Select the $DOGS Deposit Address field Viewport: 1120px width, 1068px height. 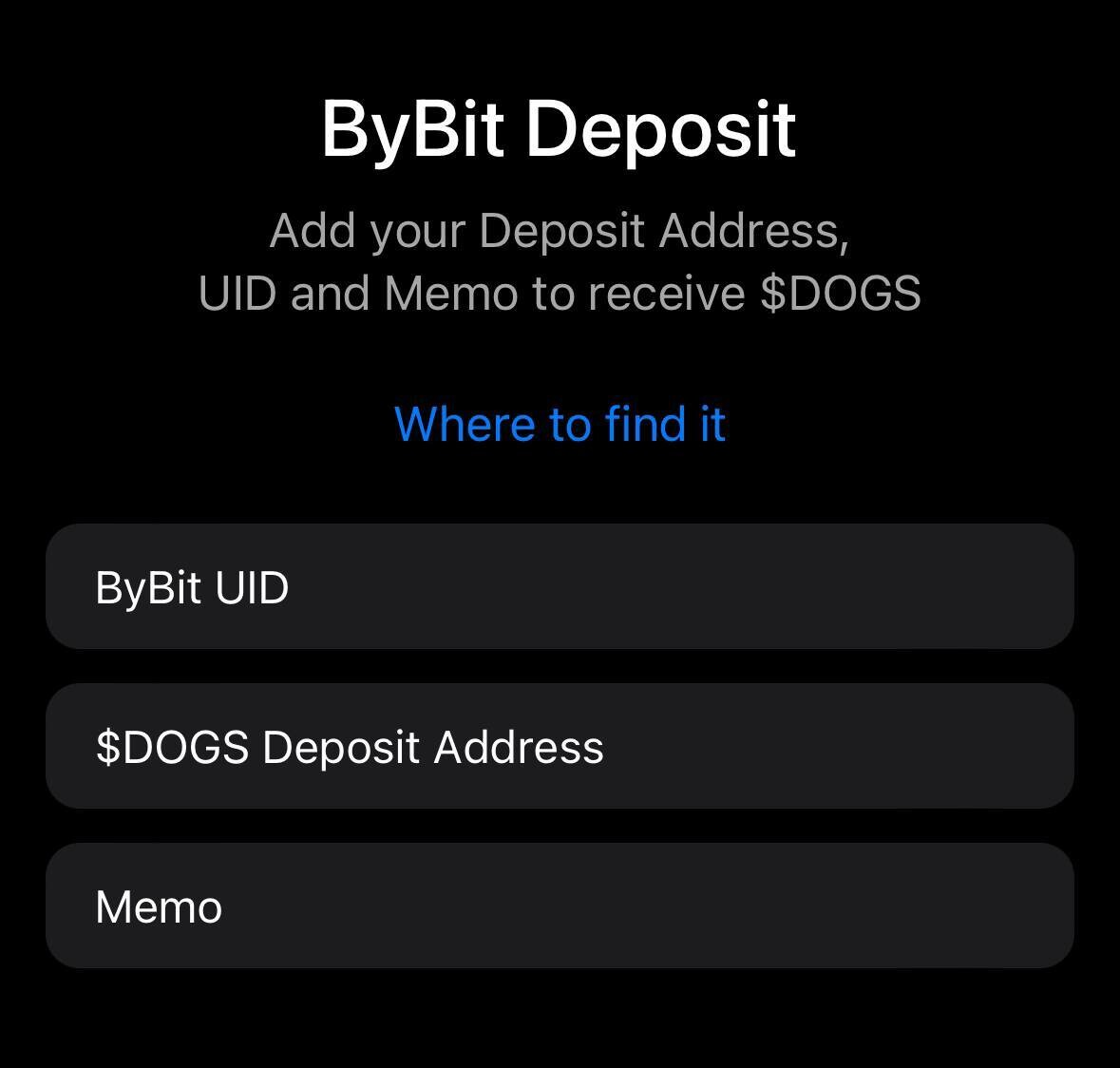[x=560, y=747]
